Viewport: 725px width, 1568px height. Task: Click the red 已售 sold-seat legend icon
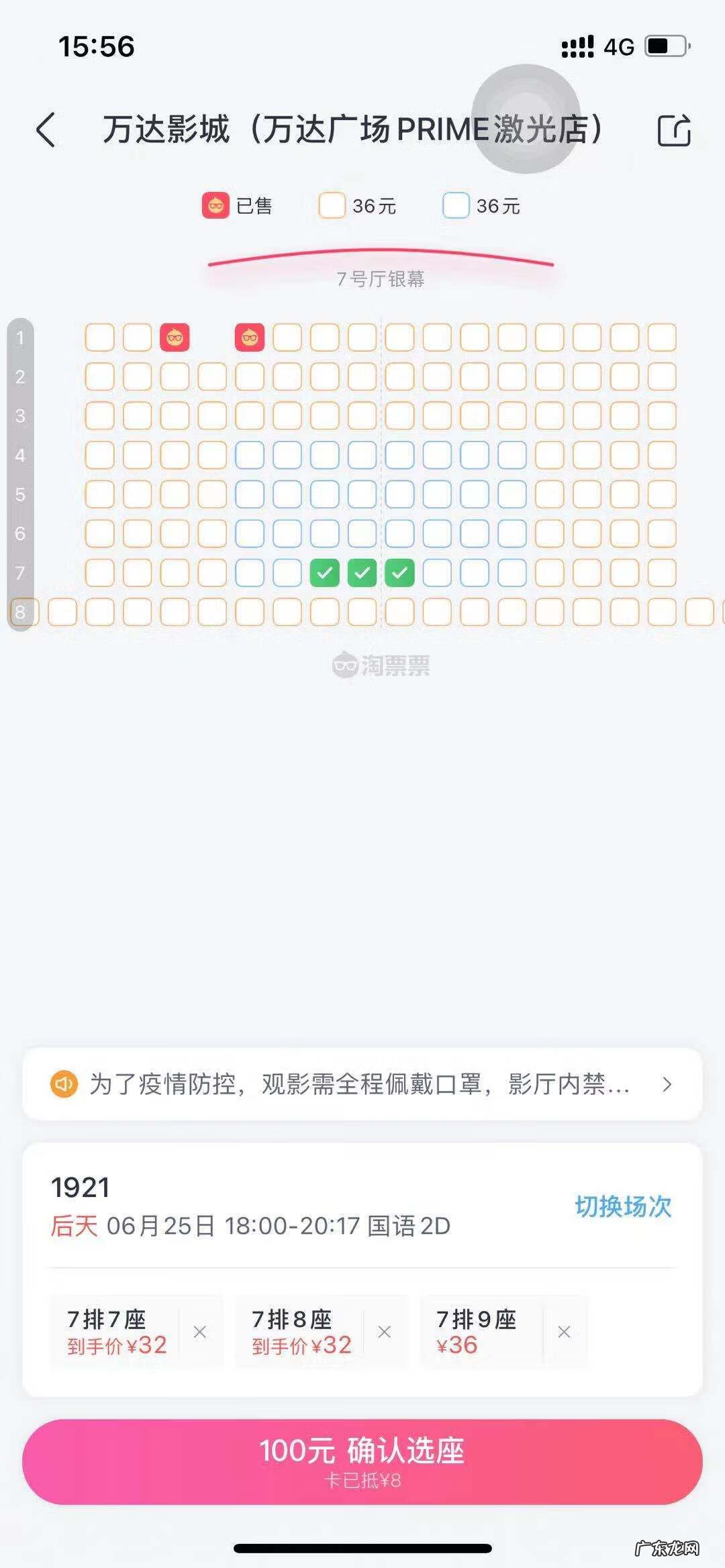[216, 206]
